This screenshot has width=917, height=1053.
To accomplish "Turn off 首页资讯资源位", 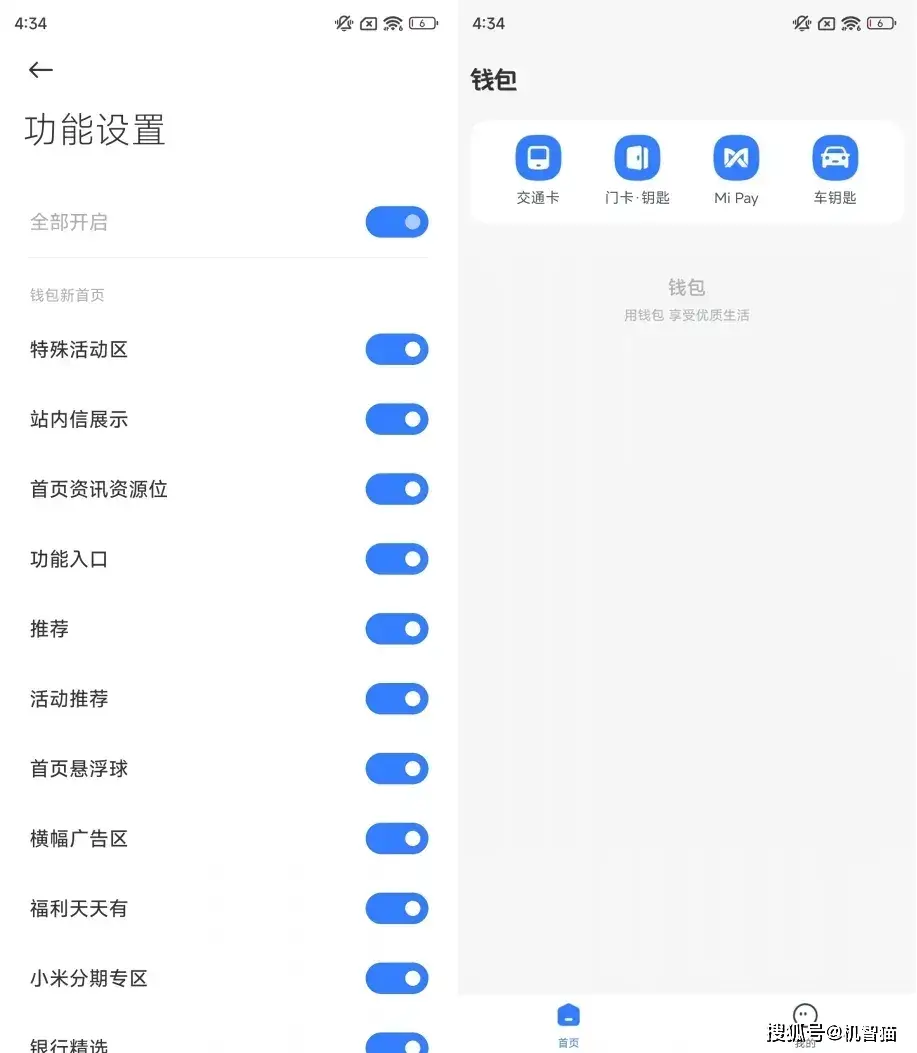I will 397,489.
